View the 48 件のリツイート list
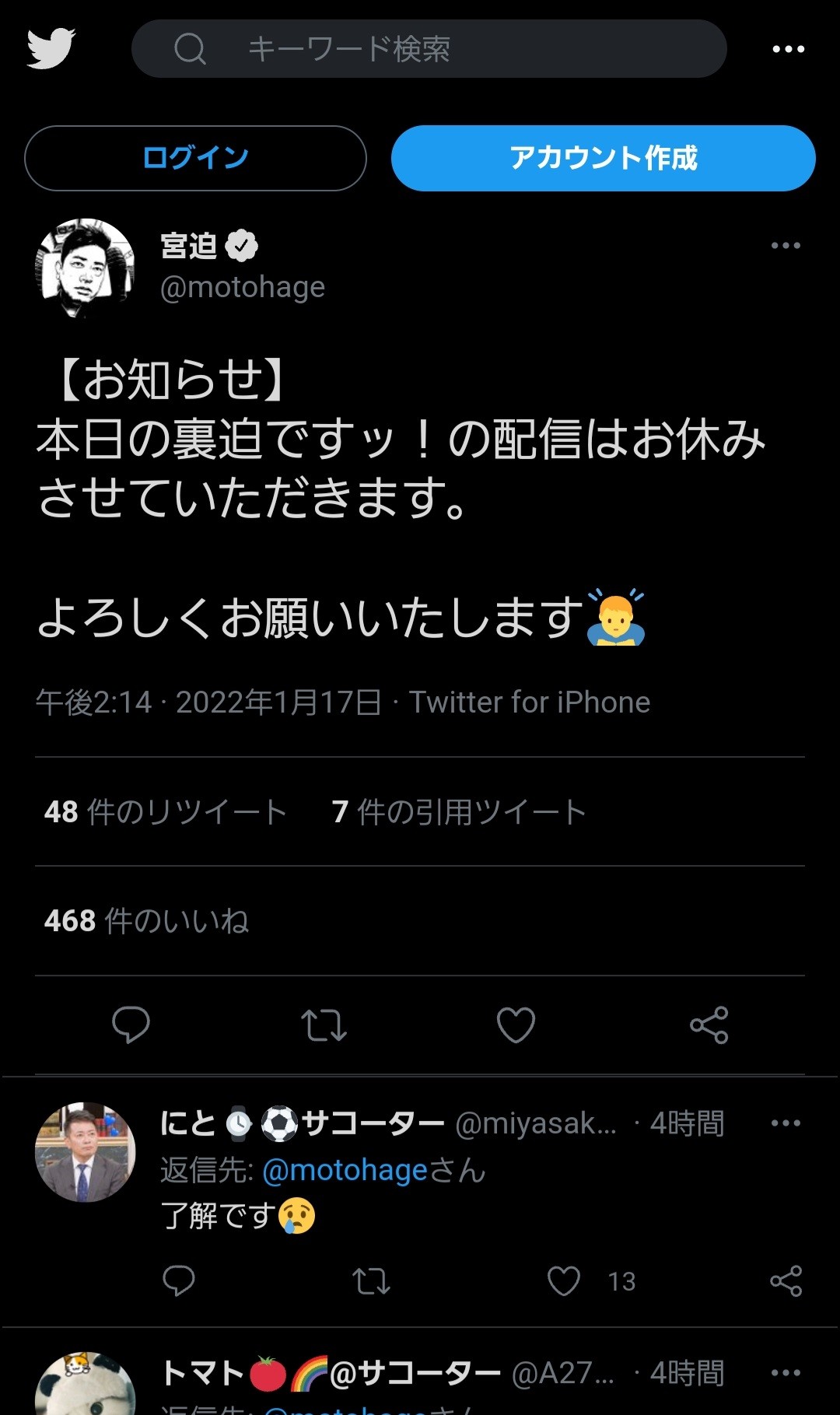 point(166,812)
